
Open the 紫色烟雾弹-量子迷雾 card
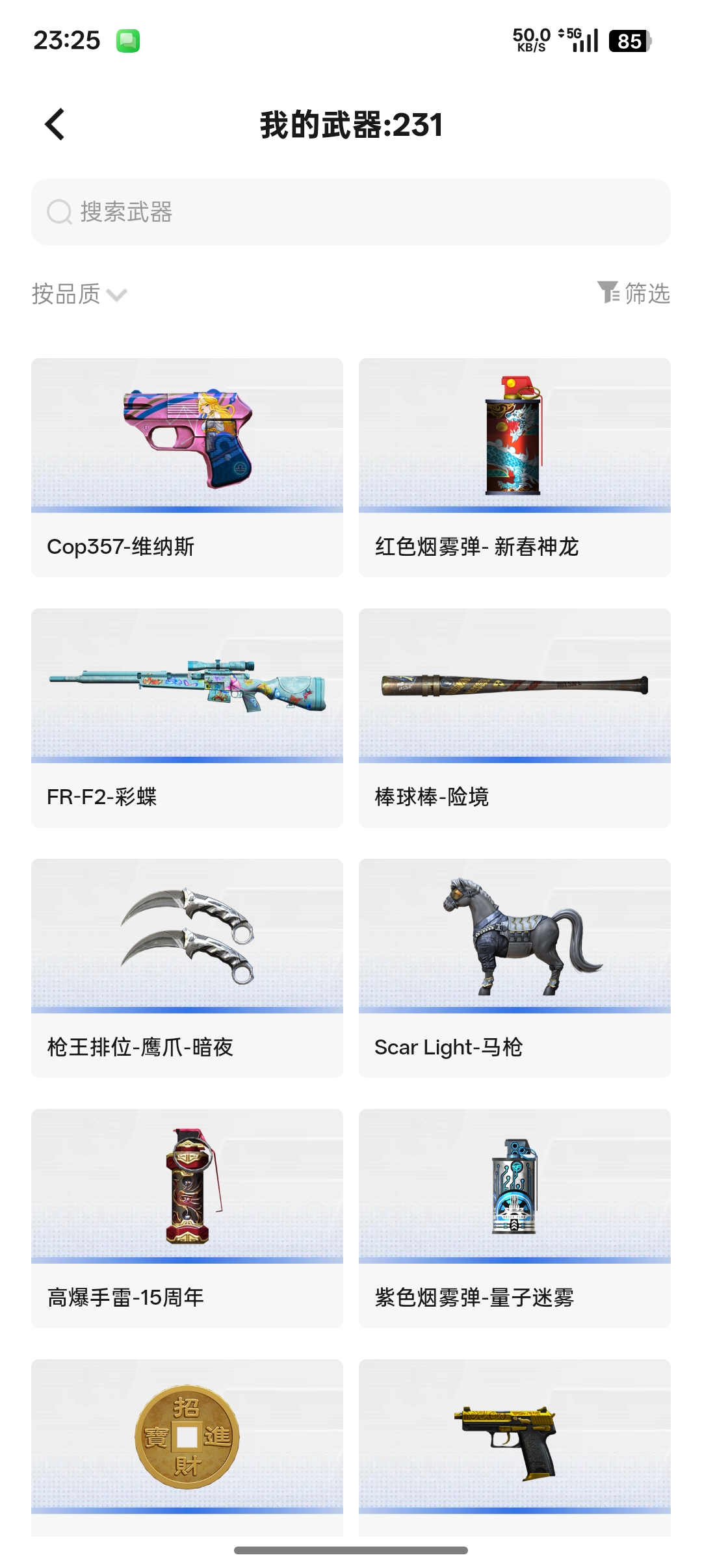tap(514, 1218)
